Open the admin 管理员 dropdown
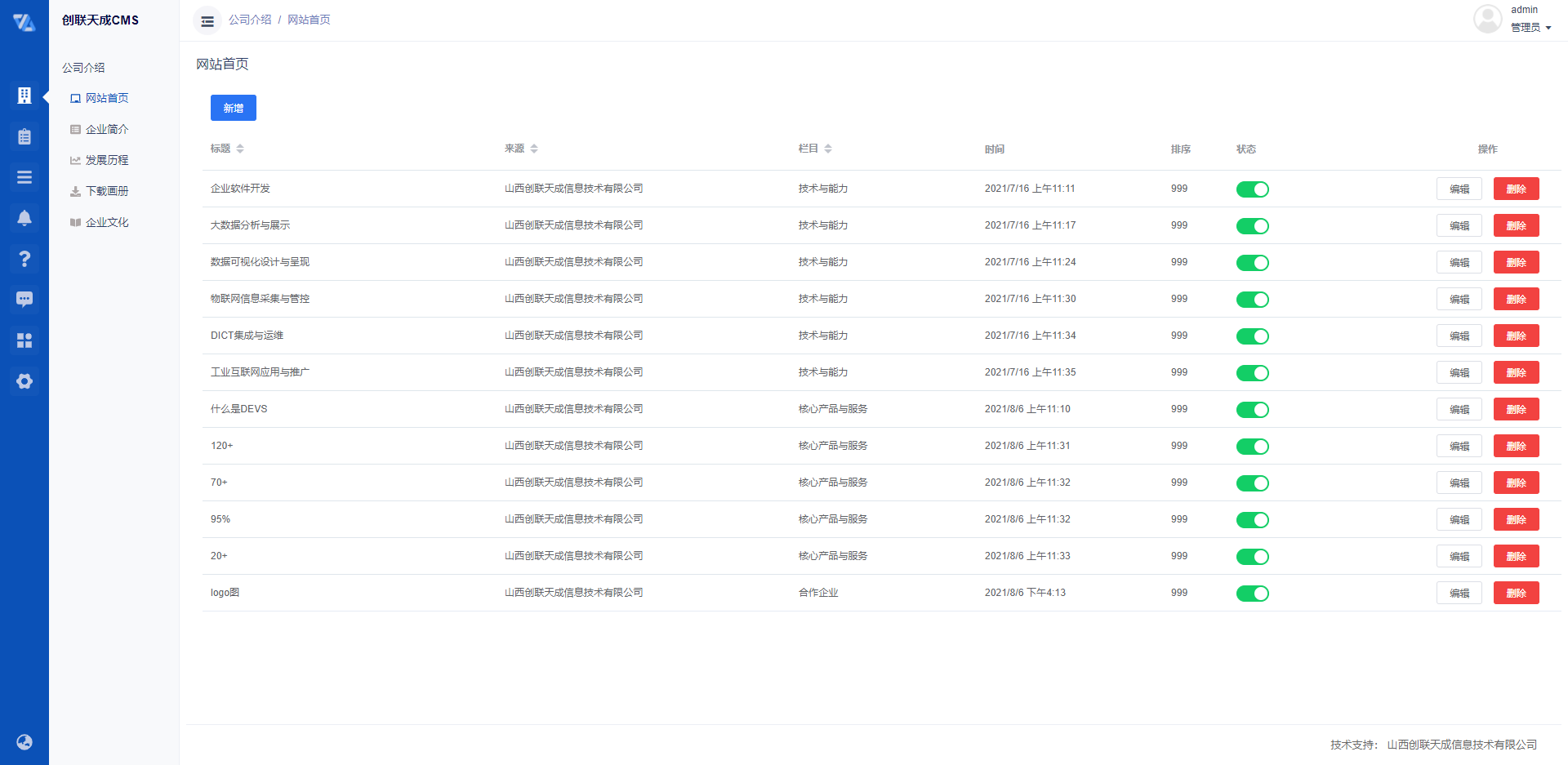The width and height of the screenshot is (1568, 765). tap(1529, 27)
